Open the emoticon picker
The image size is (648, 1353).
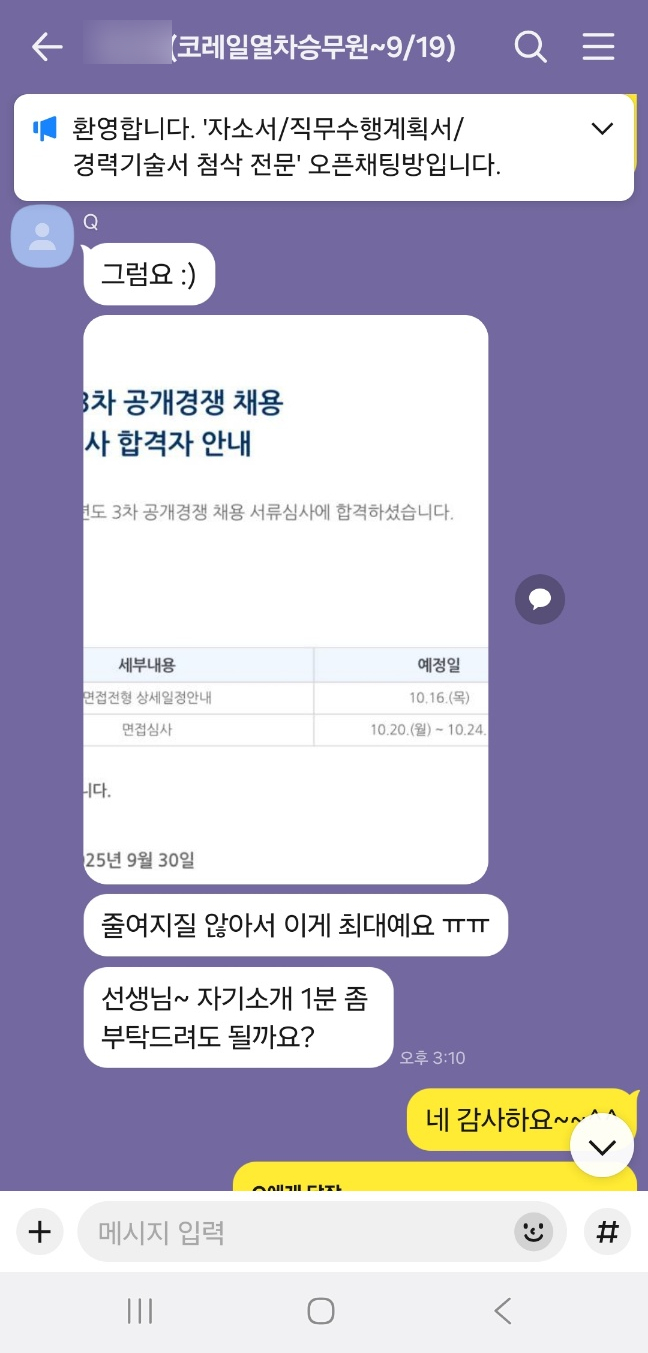click(x=534, y=1231)
